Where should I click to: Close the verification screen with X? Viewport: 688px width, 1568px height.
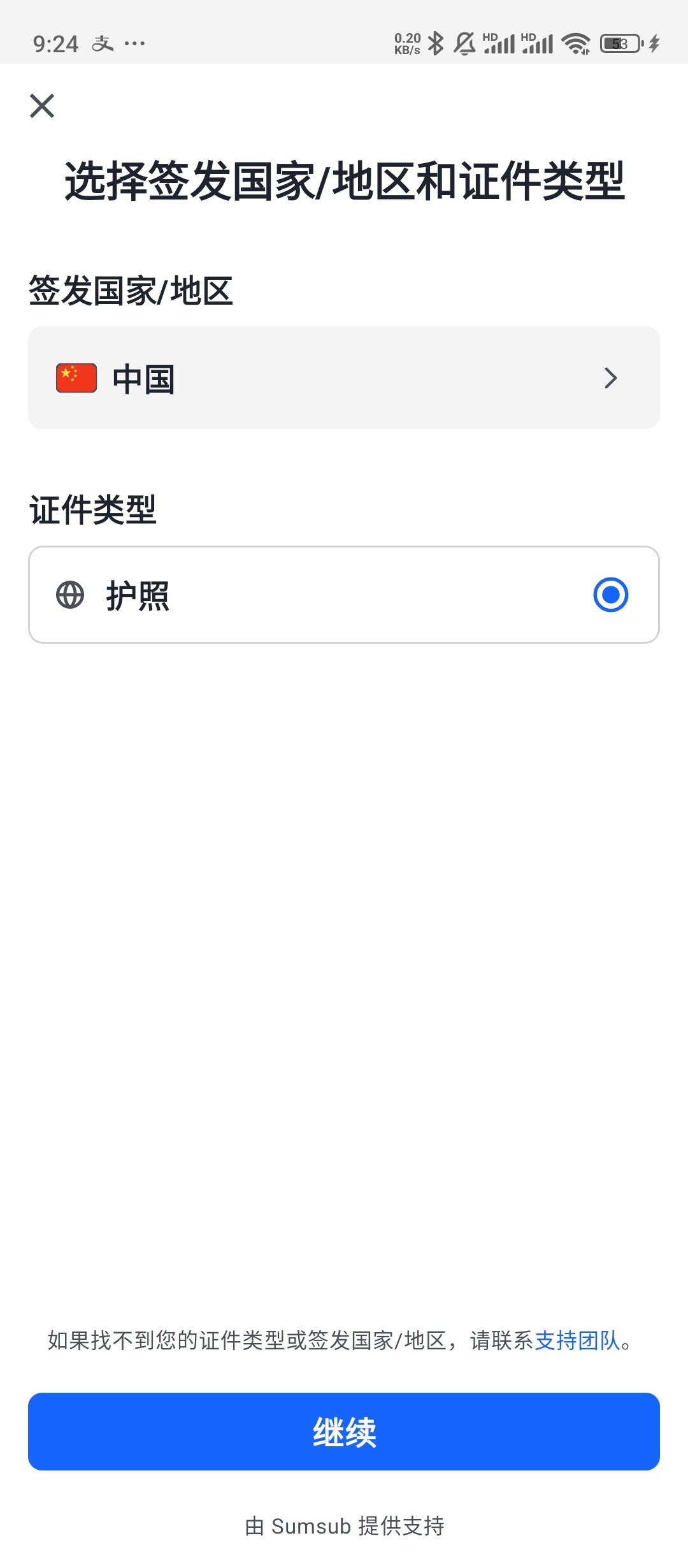[x=42, y=106]
